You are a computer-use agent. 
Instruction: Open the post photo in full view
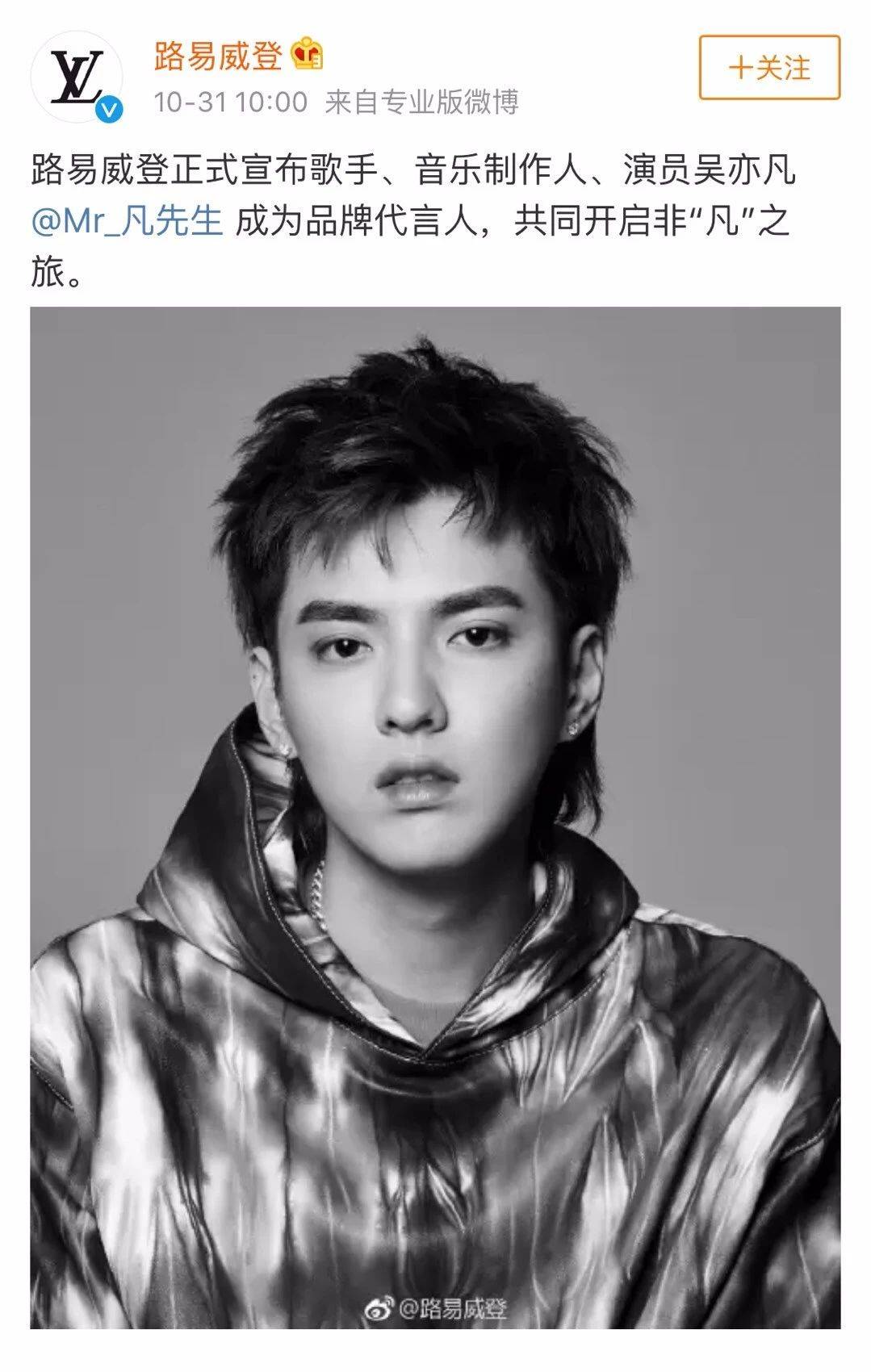pyautogui.click(x=435, y=817)
